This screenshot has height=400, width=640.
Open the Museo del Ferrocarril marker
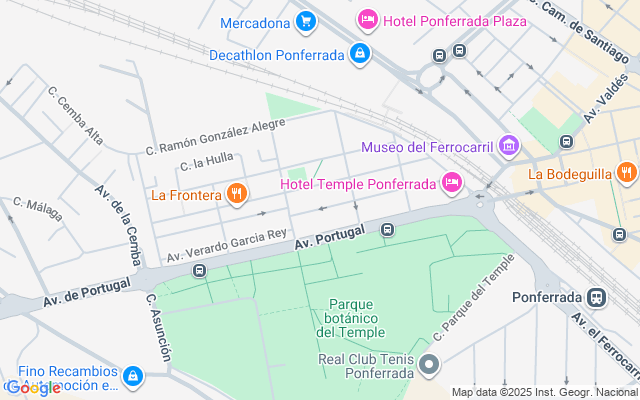click(x=509, y=148)
